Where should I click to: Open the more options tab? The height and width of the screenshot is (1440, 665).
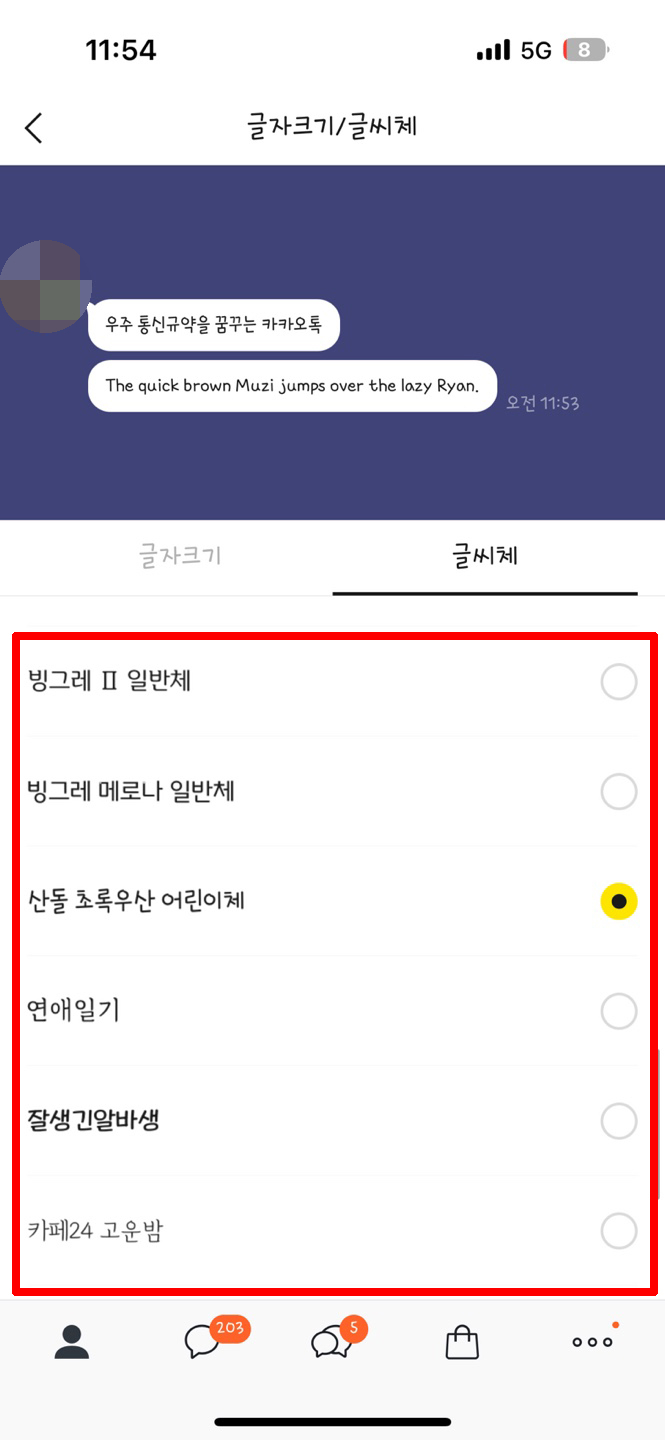coord(592,1342)
